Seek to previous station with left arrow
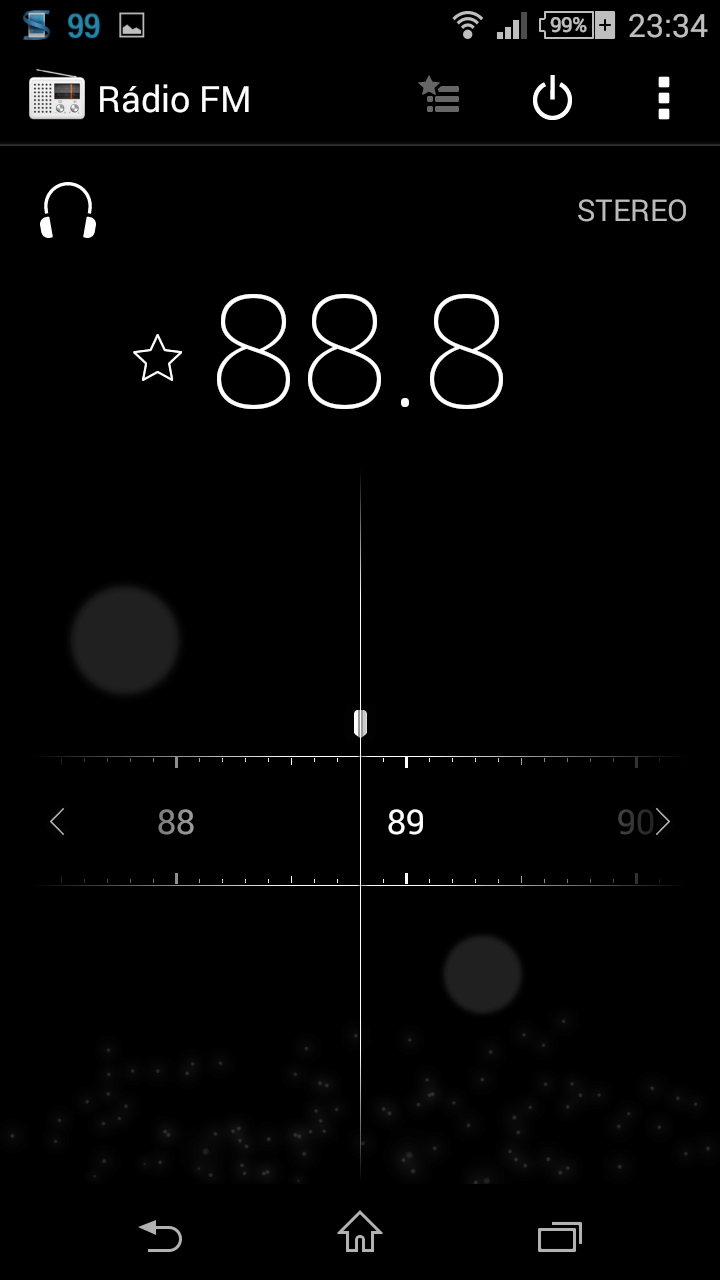Screen dimensions: 720x1280 pos(57,822)
